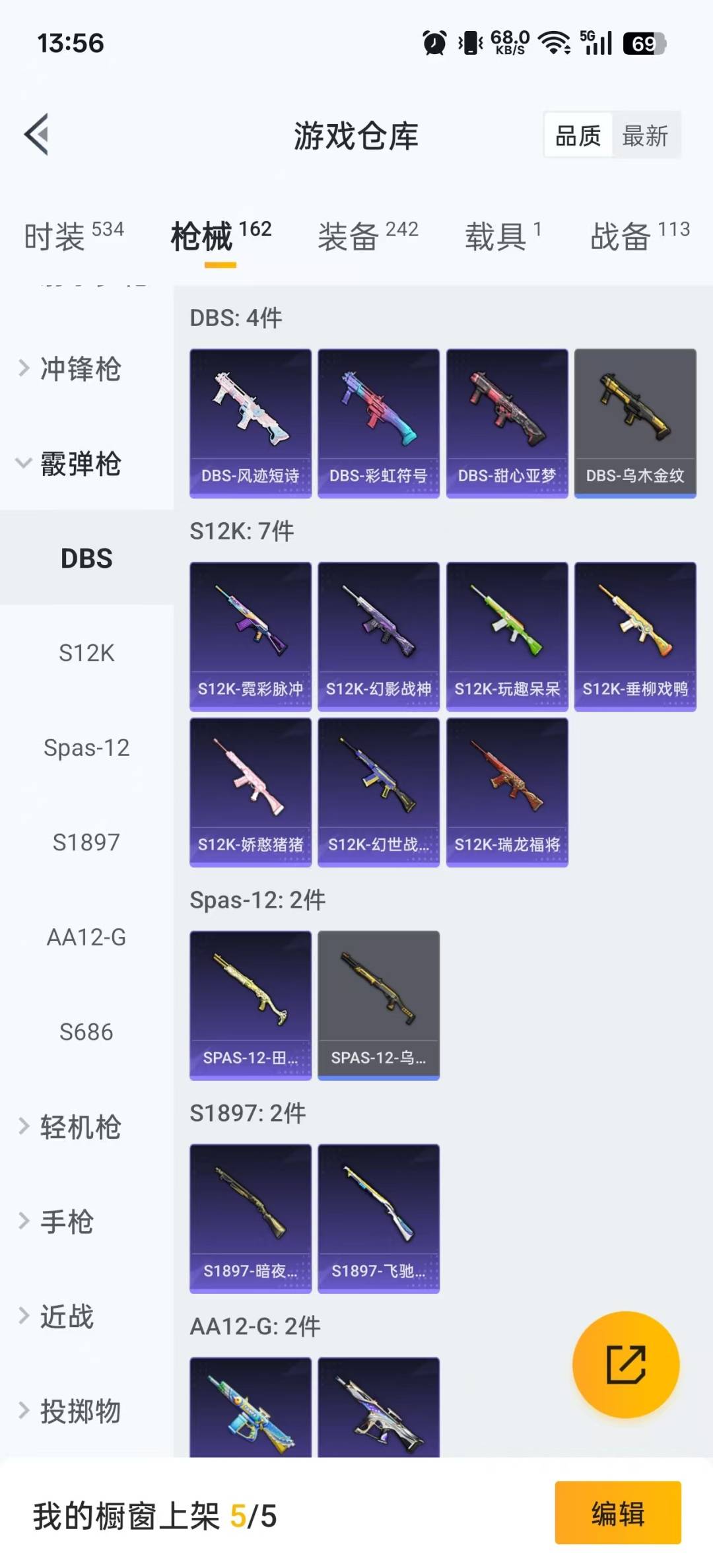Open the S12K-瑞龙福将 skin
Screen dimensions: 713x1568
pos(507,792)
